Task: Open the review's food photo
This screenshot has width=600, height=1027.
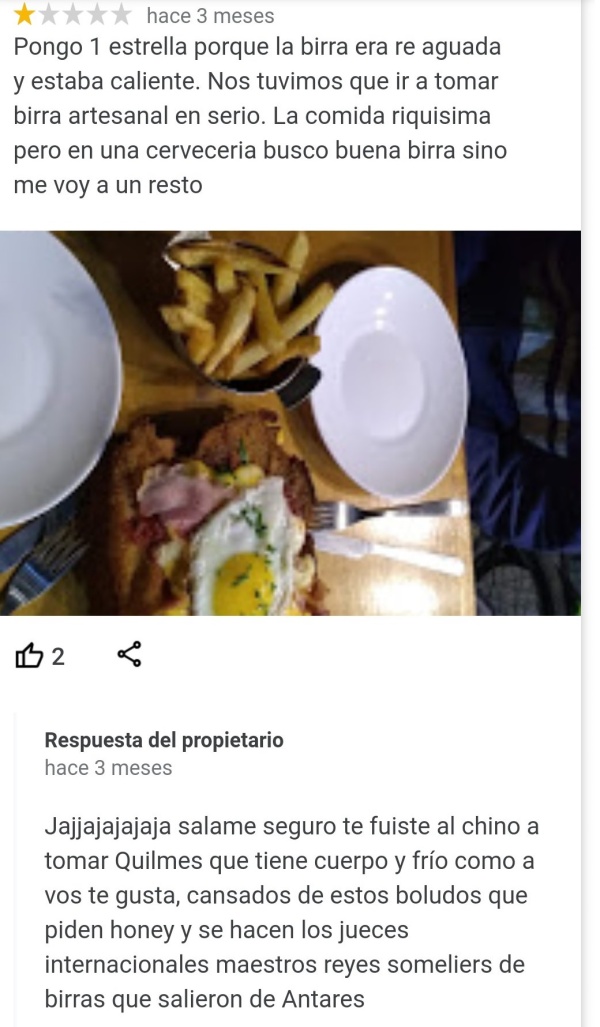Action: [290, 423]
